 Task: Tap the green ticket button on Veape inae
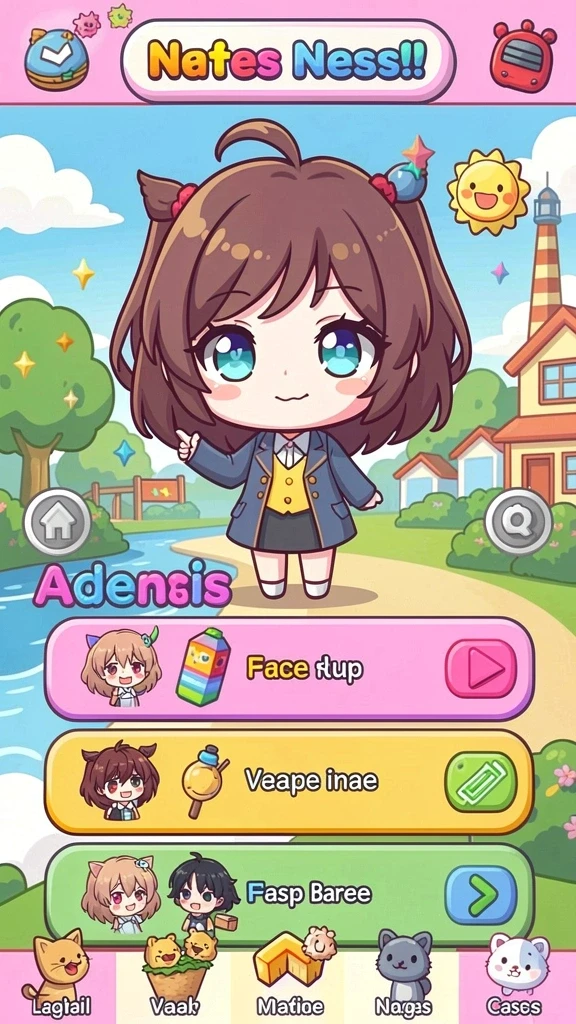pyautogui.click(x=481, y=781)
